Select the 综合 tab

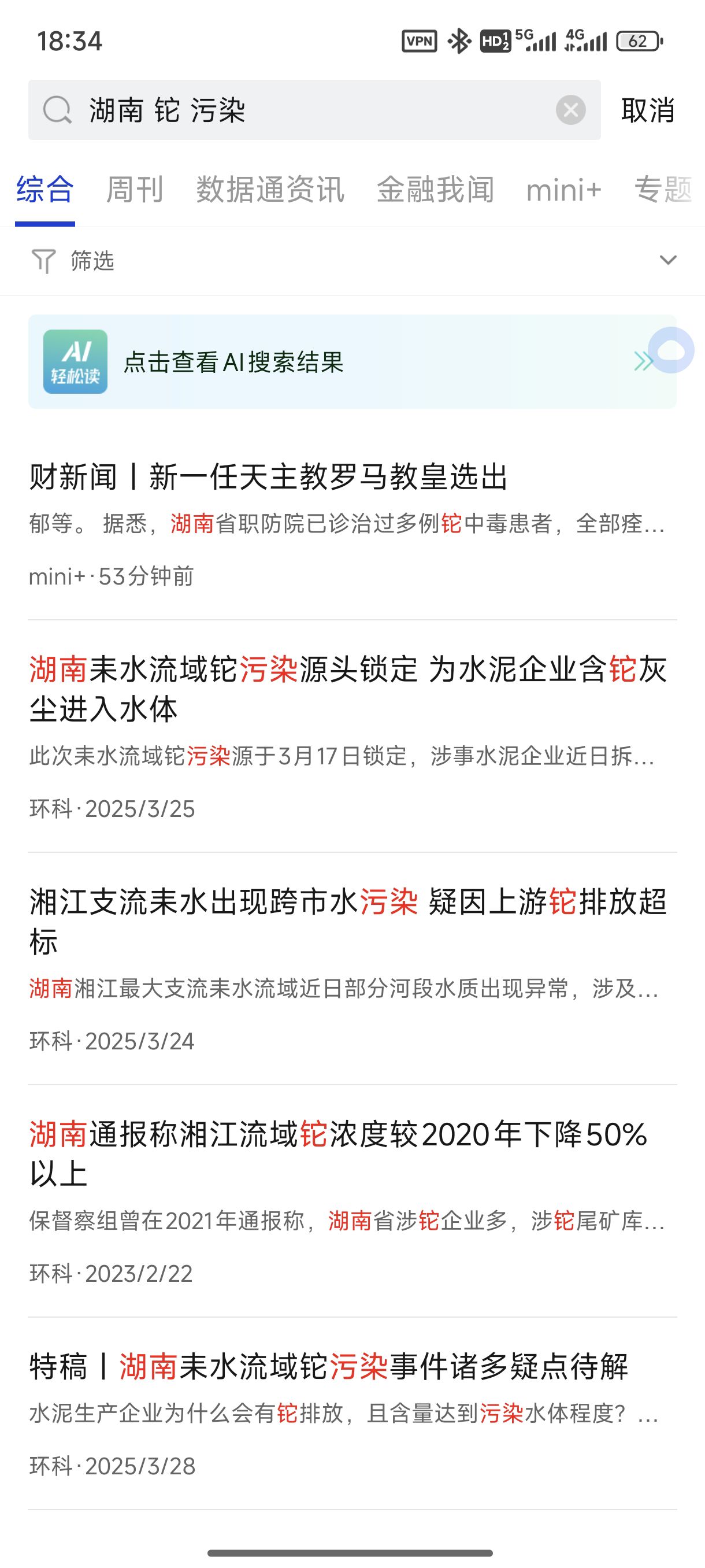point(45,188)
